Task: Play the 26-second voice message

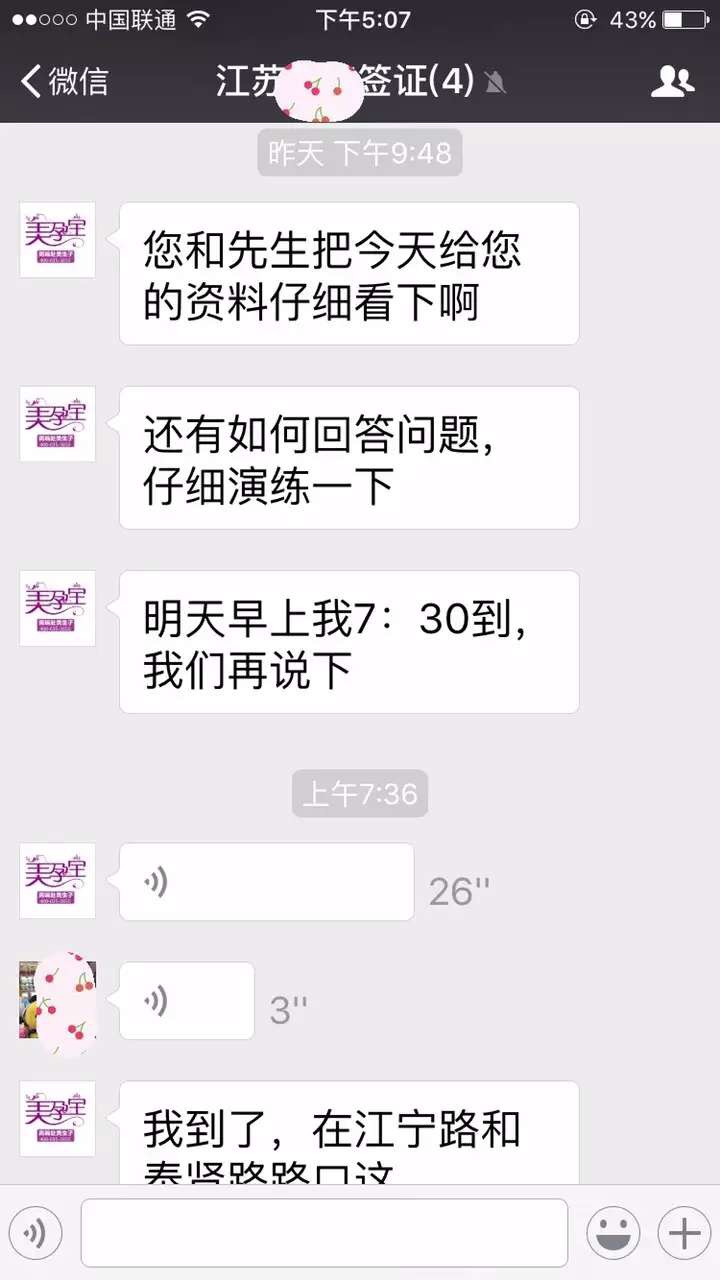Action: point(266,882)
